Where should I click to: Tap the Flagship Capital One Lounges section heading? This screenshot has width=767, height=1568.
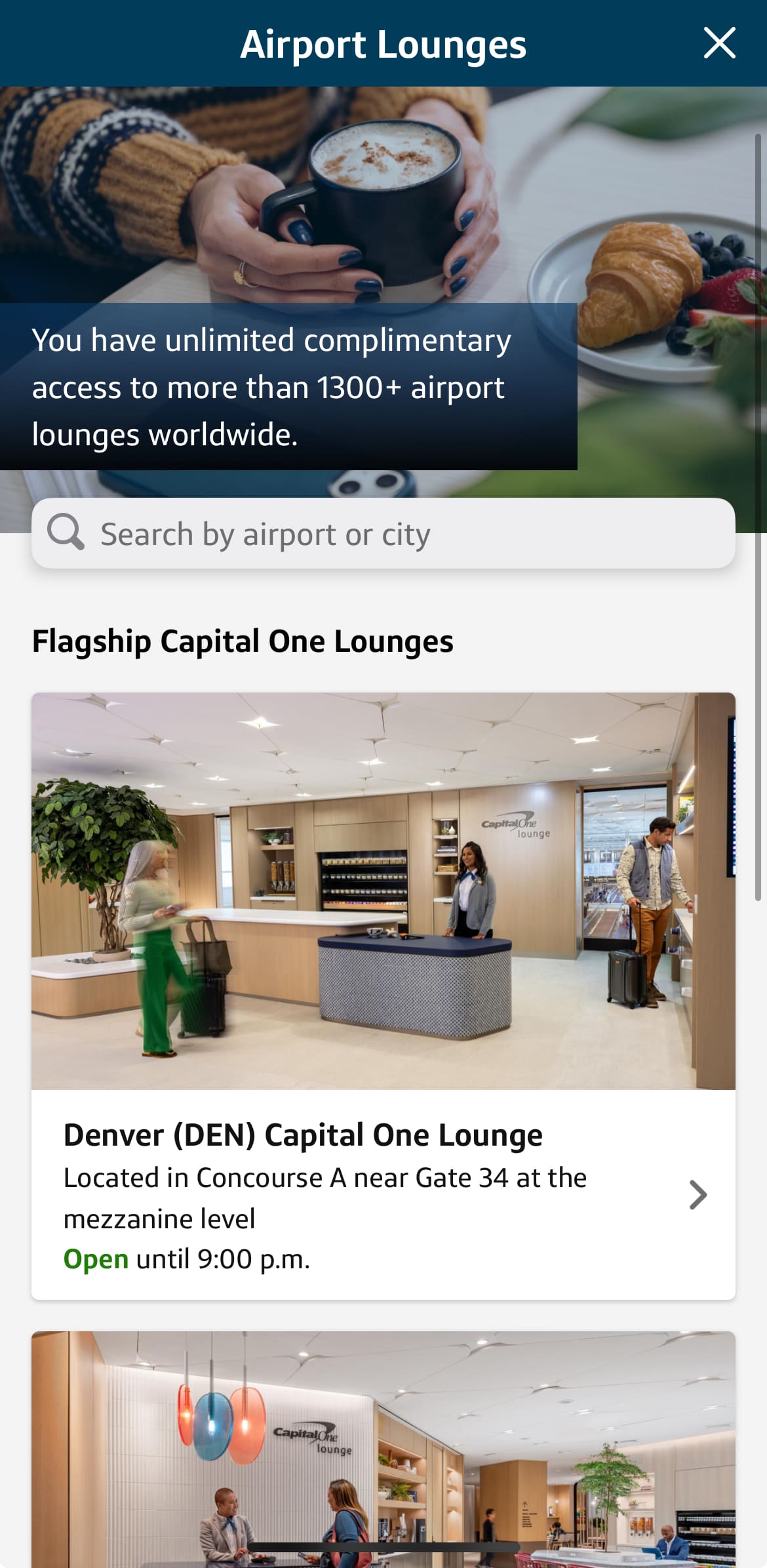point(243,641)
